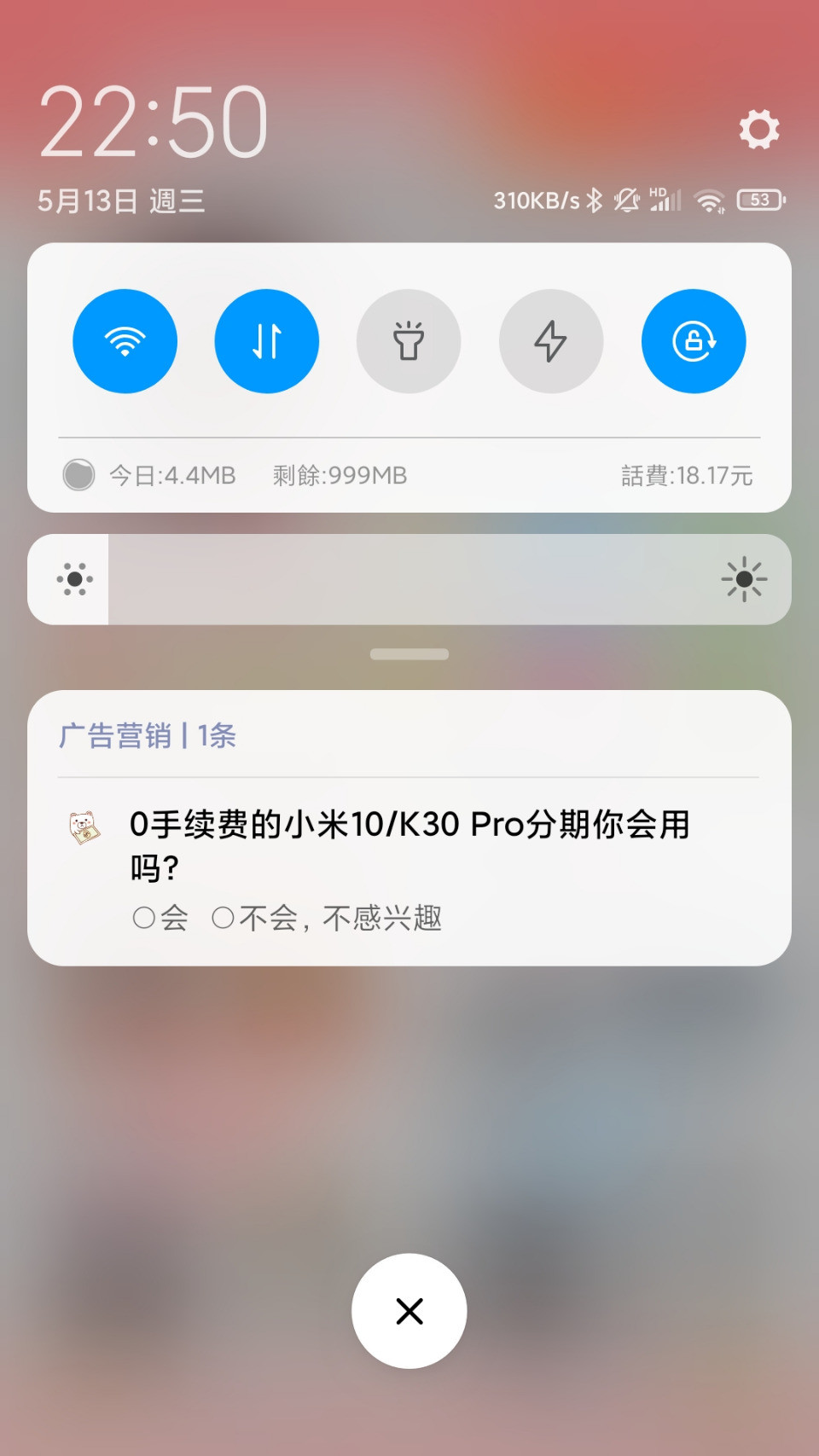Toggle the lightning bolt quick setting
The width and height of the screenshot is (819, 1456).
[x=551, y=341]
